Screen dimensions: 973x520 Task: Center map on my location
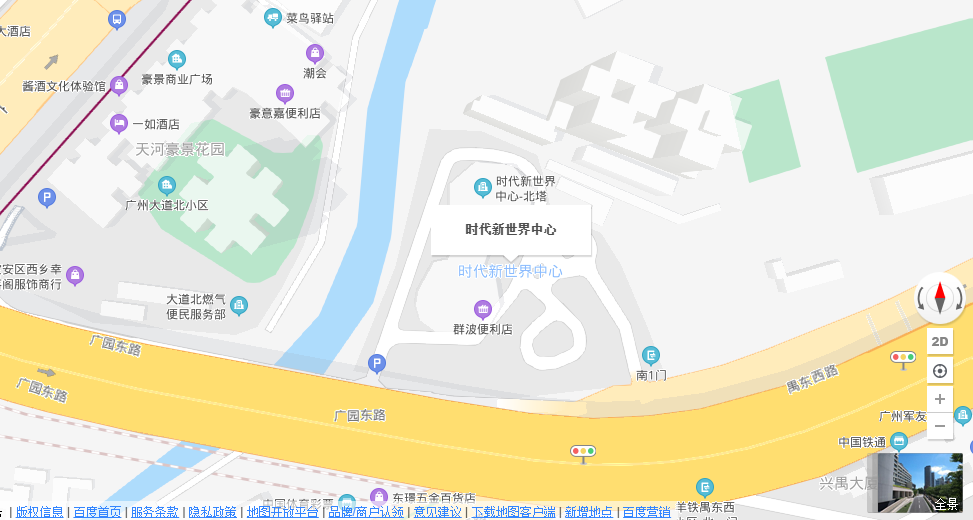(x=940, y=371)
